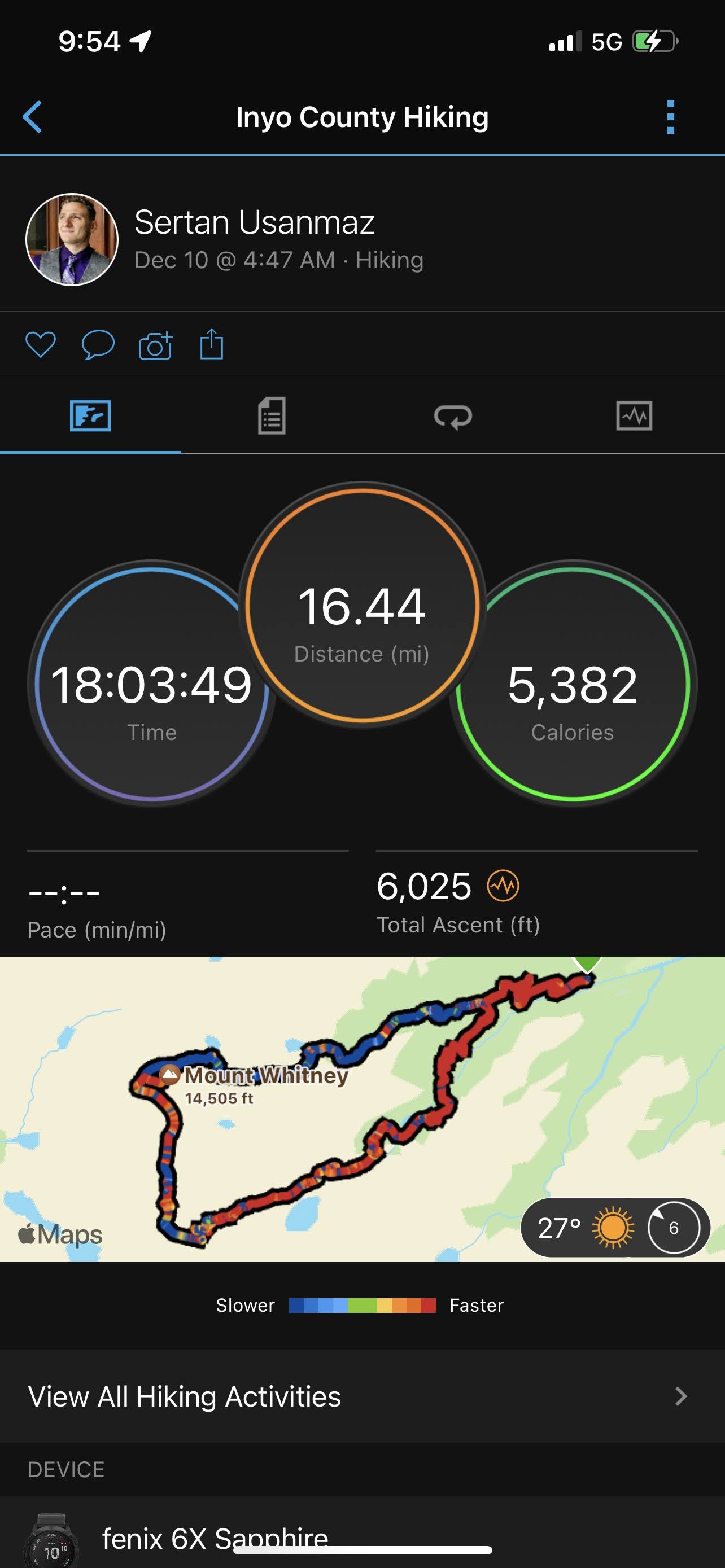Switch to the laps tab
Screen dimensions: 725x1568
[x=452, y=417]
